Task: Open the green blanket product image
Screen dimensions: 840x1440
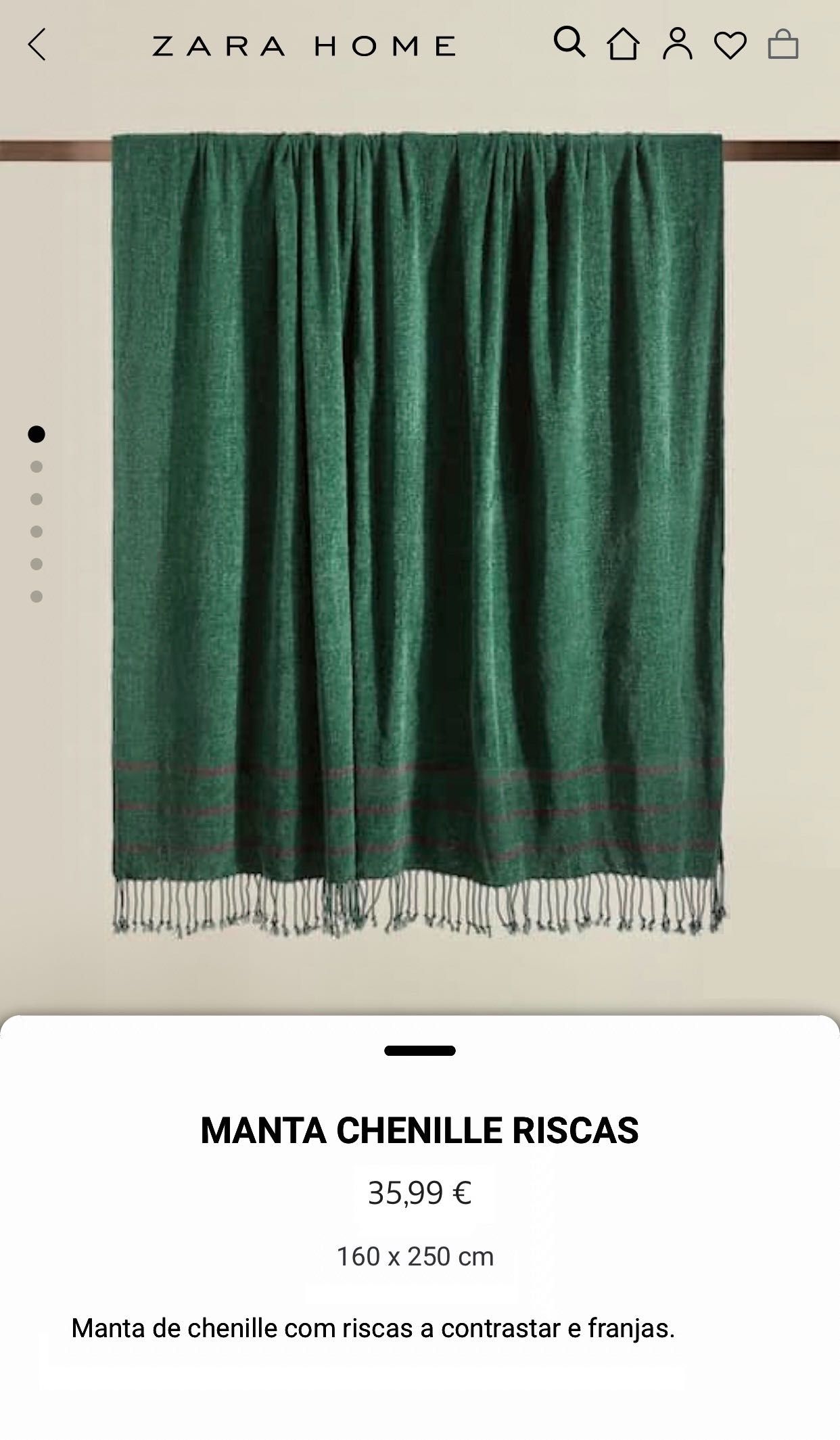Action: click(x=418, y=534)
